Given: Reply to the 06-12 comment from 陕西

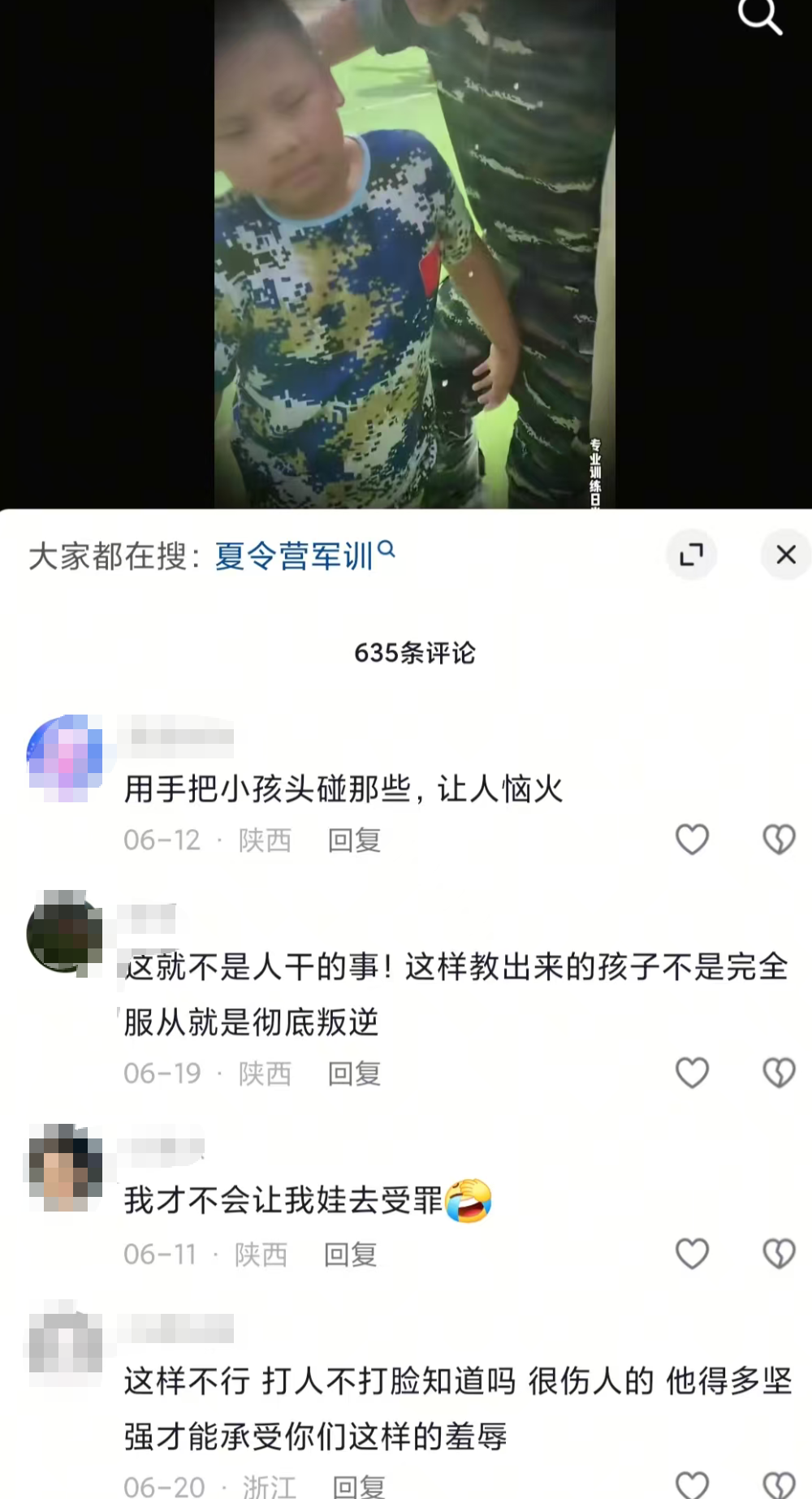Looking at the screenshot, I should click(x=354, y=840).
